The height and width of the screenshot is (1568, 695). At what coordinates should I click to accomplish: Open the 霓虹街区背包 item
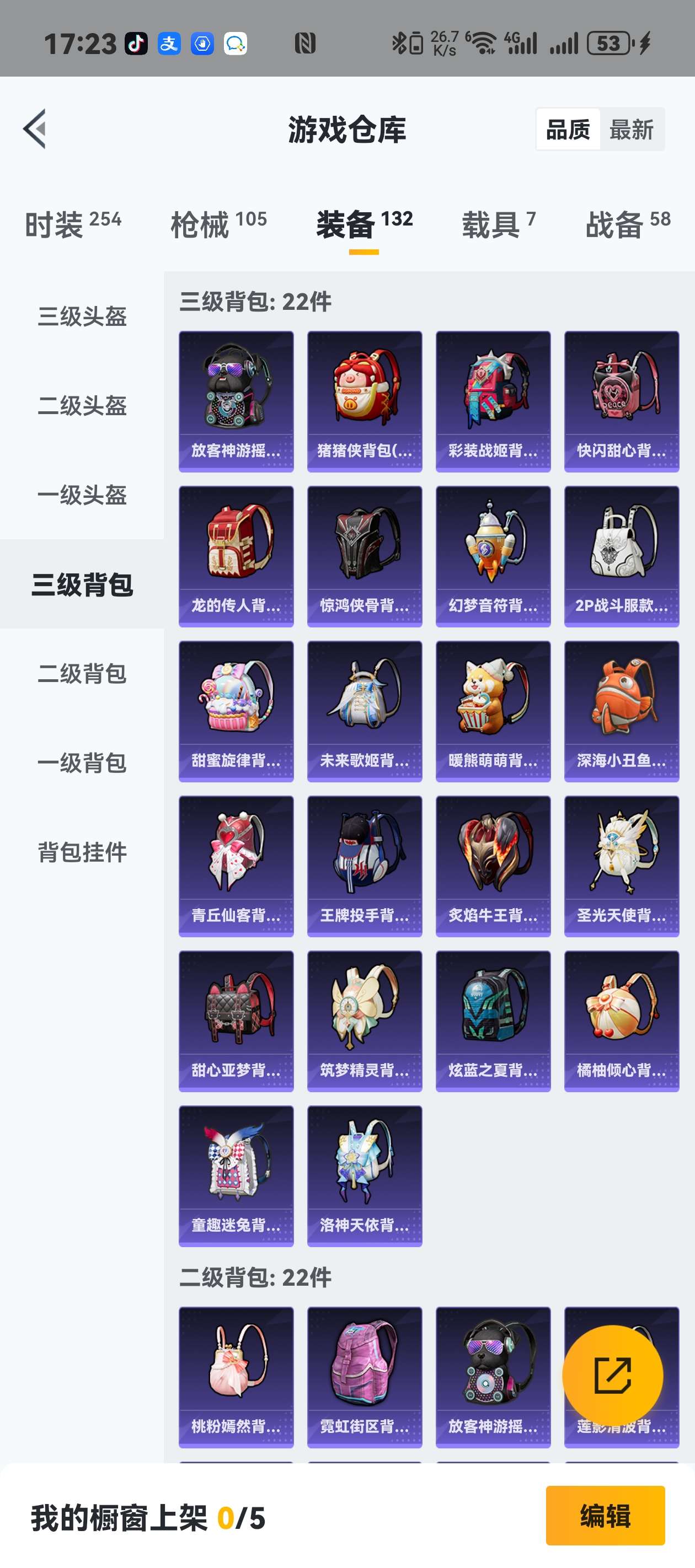[364, 1377]
